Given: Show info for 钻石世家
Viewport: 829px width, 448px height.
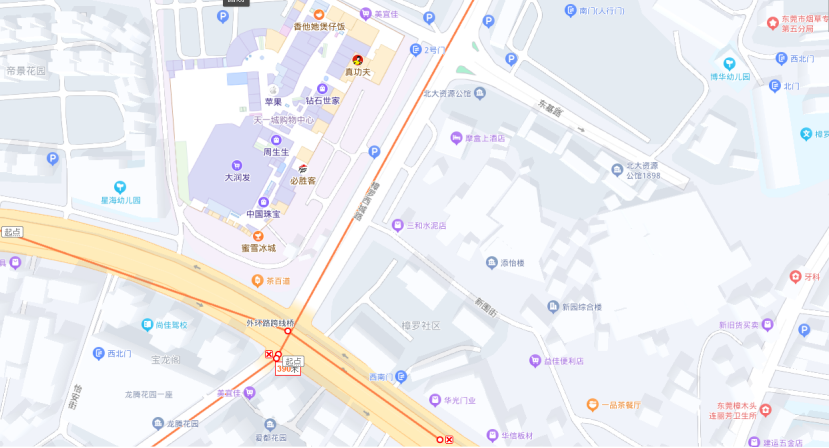Looking at the screenshot, I should coord(322,88).
